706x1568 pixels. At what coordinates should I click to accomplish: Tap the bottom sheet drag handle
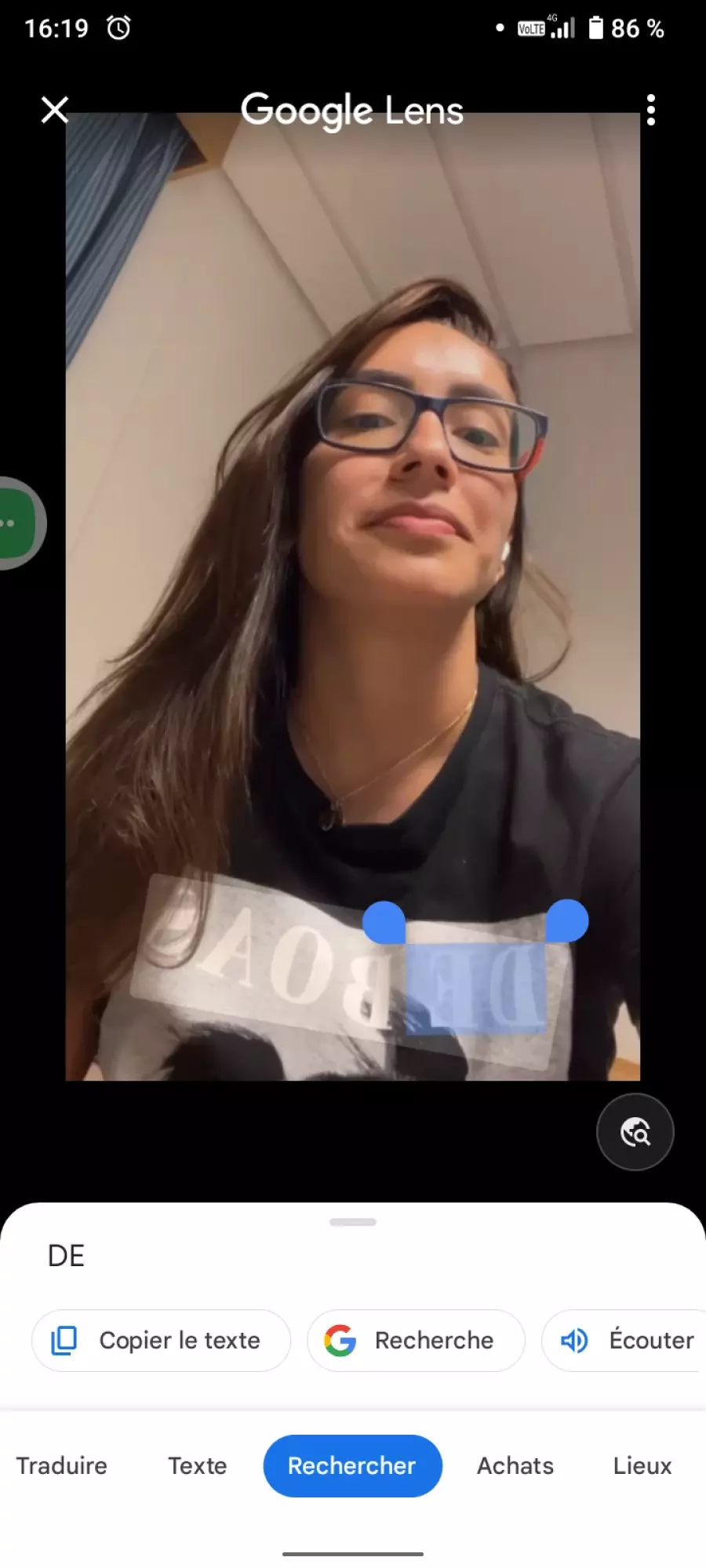(353, 1222)
